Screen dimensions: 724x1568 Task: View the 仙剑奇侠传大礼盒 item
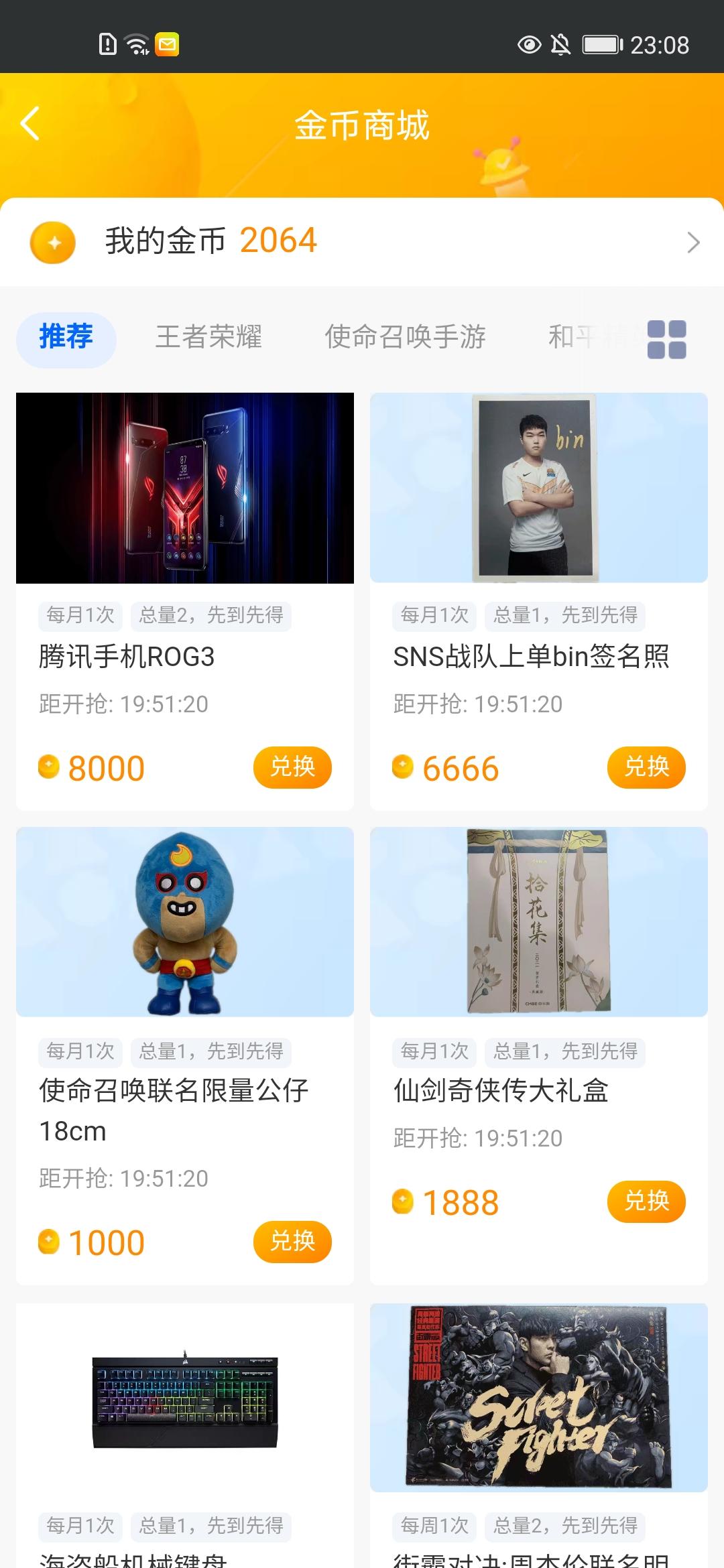[538, 923]
